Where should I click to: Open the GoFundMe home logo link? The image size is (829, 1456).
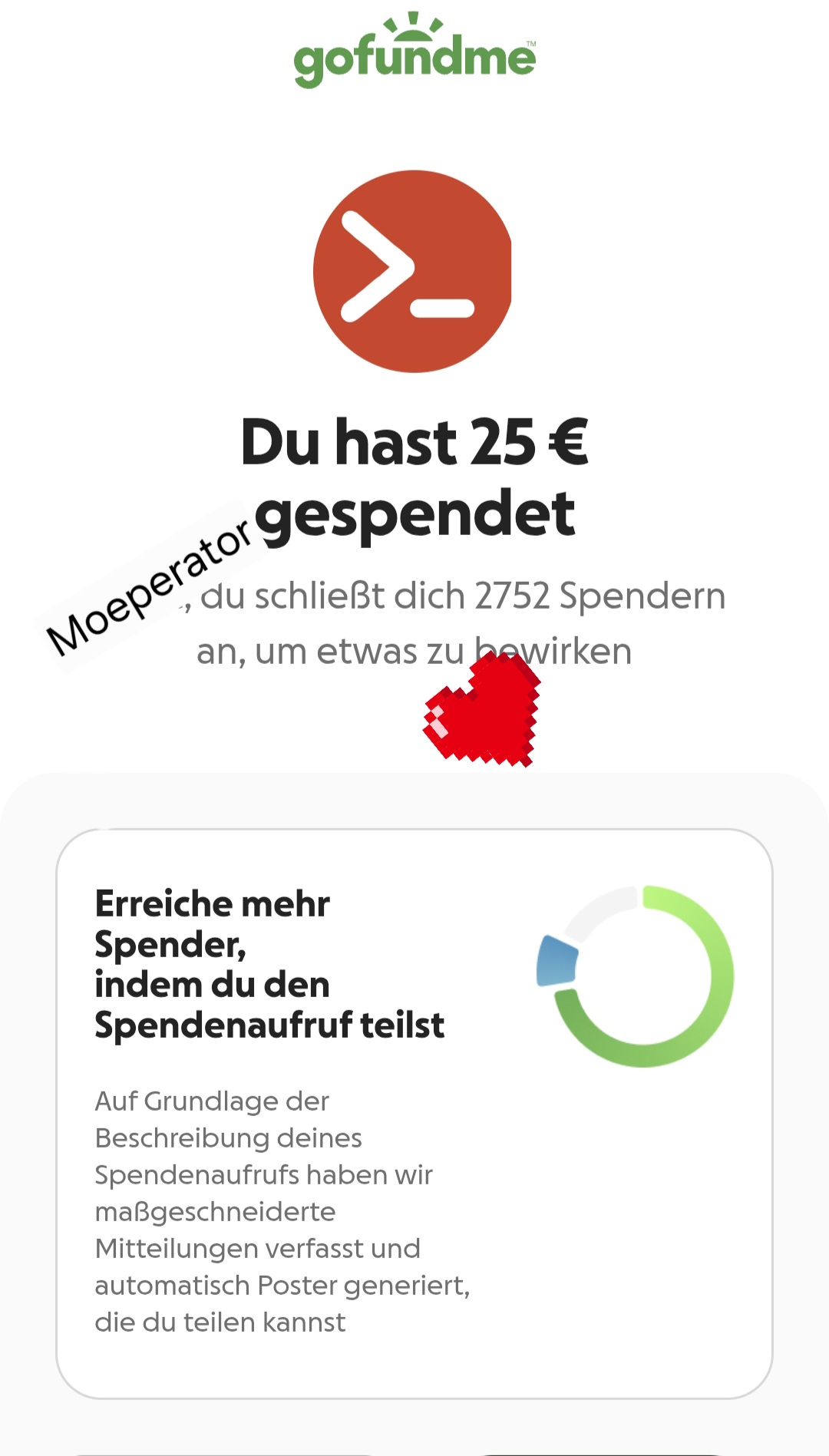(x=414, y=52)
